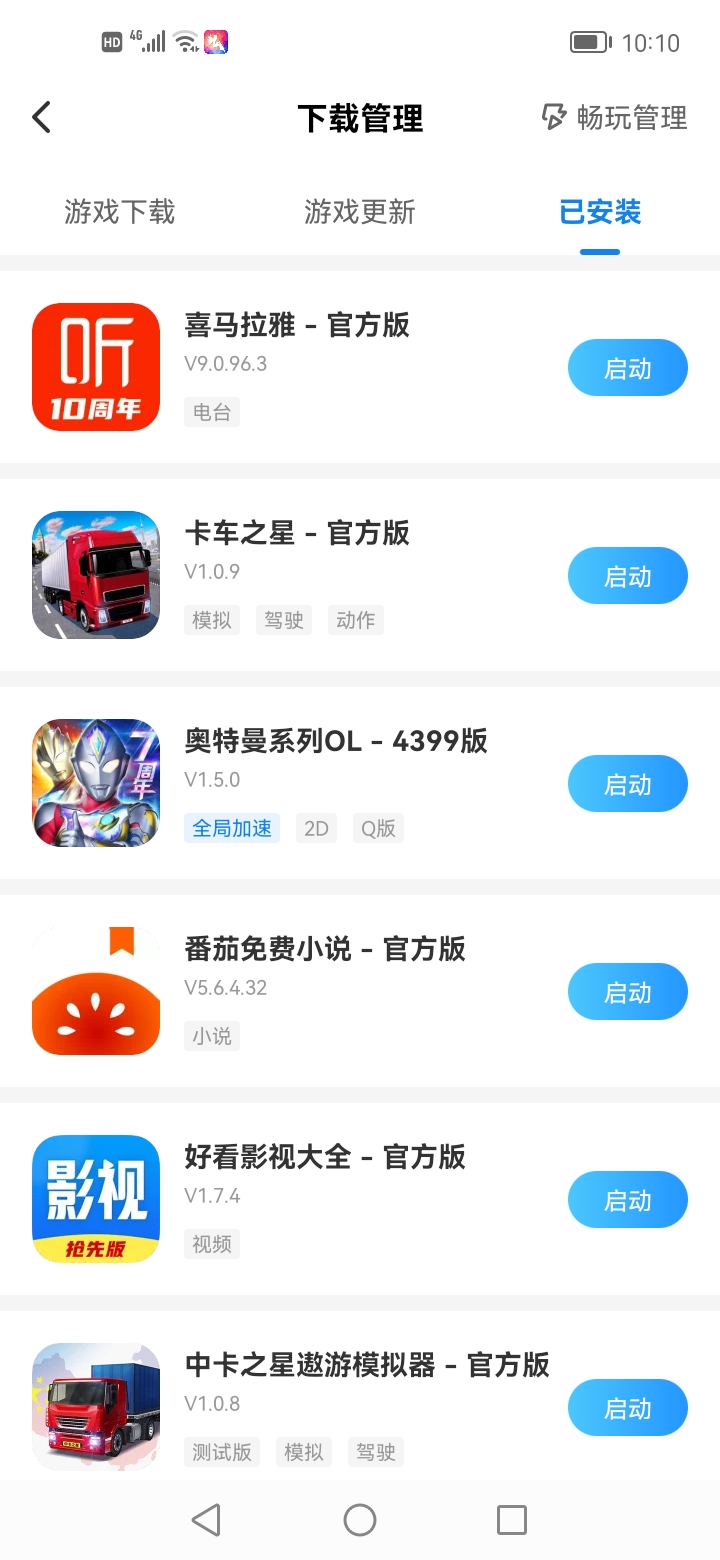Open the 中卡之星遨游模拟器 - 官方版 entry
Viewport: 720px width, 1560px height.
tap(367, 1365)
